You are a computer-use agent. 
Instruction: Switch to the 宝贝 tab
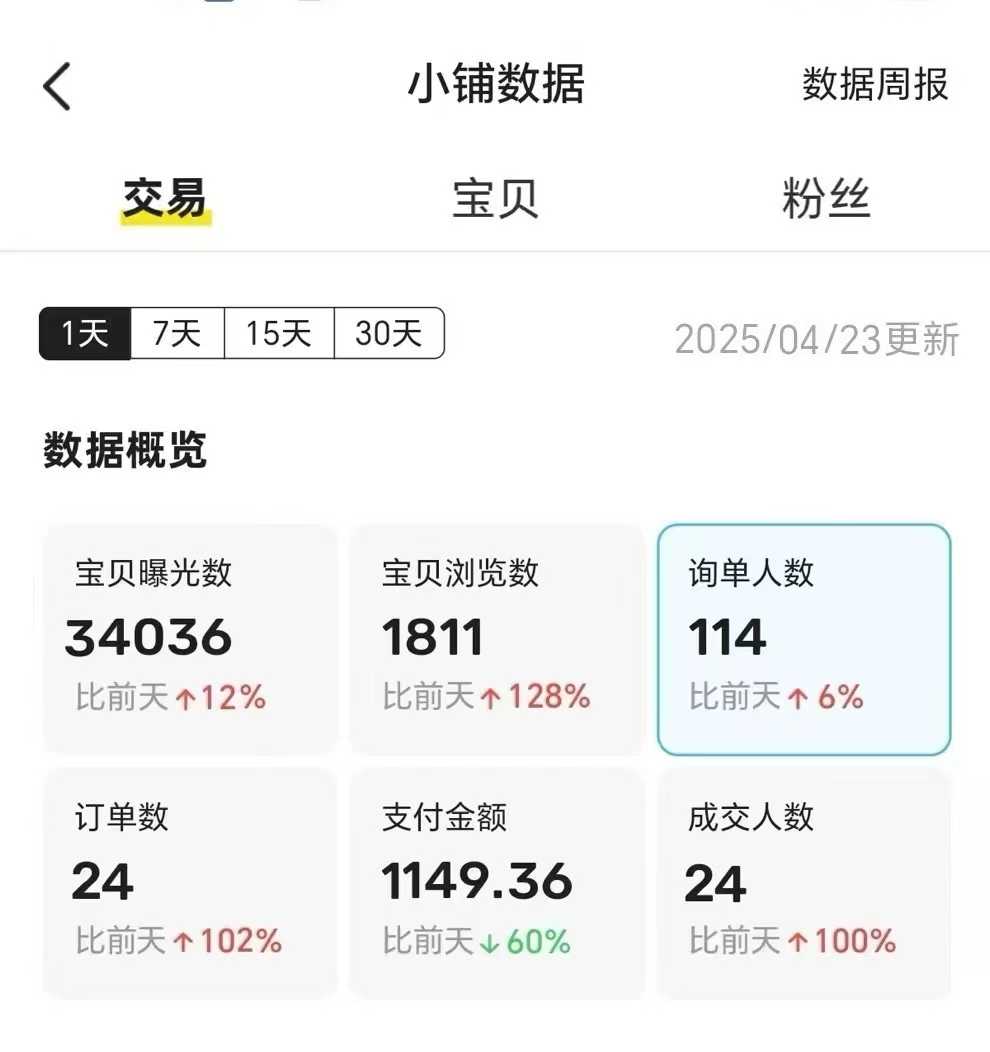coord(494,198)
